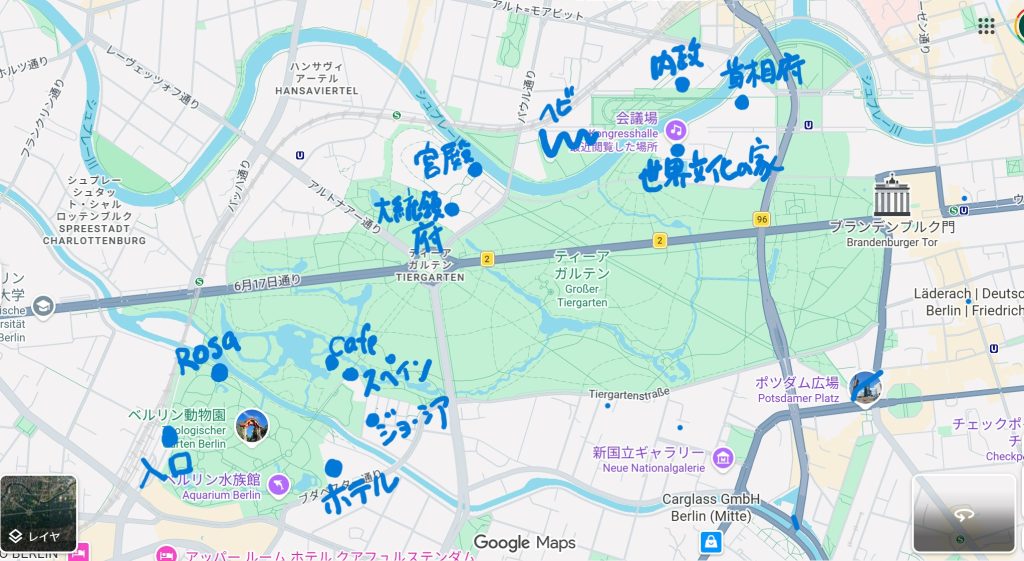Open the Potsdamer Platz photo marker
This screenshot has width=1024, height=561.
point(864,389)
